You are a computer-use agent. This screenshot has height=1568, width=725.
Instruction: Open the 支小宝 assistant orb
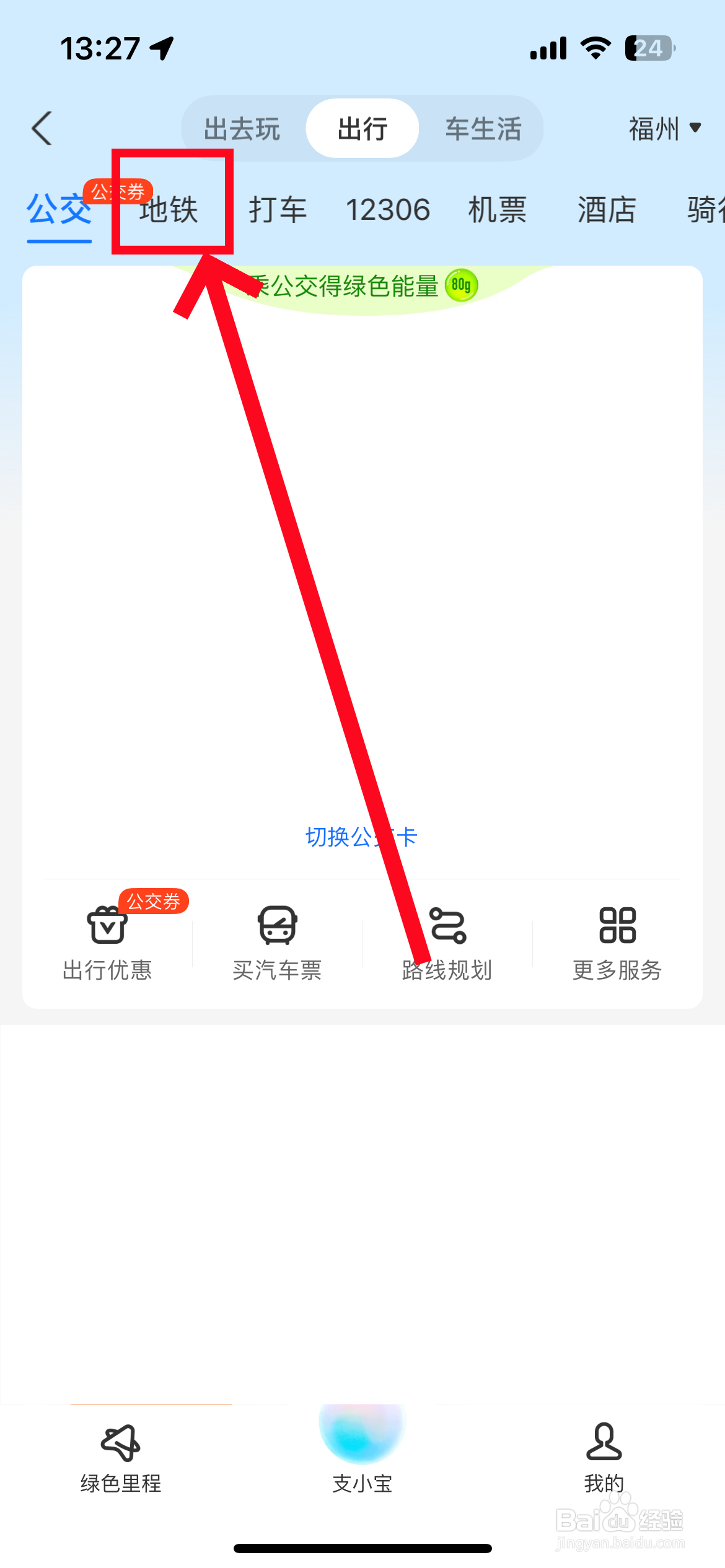tap(362, 1434)
